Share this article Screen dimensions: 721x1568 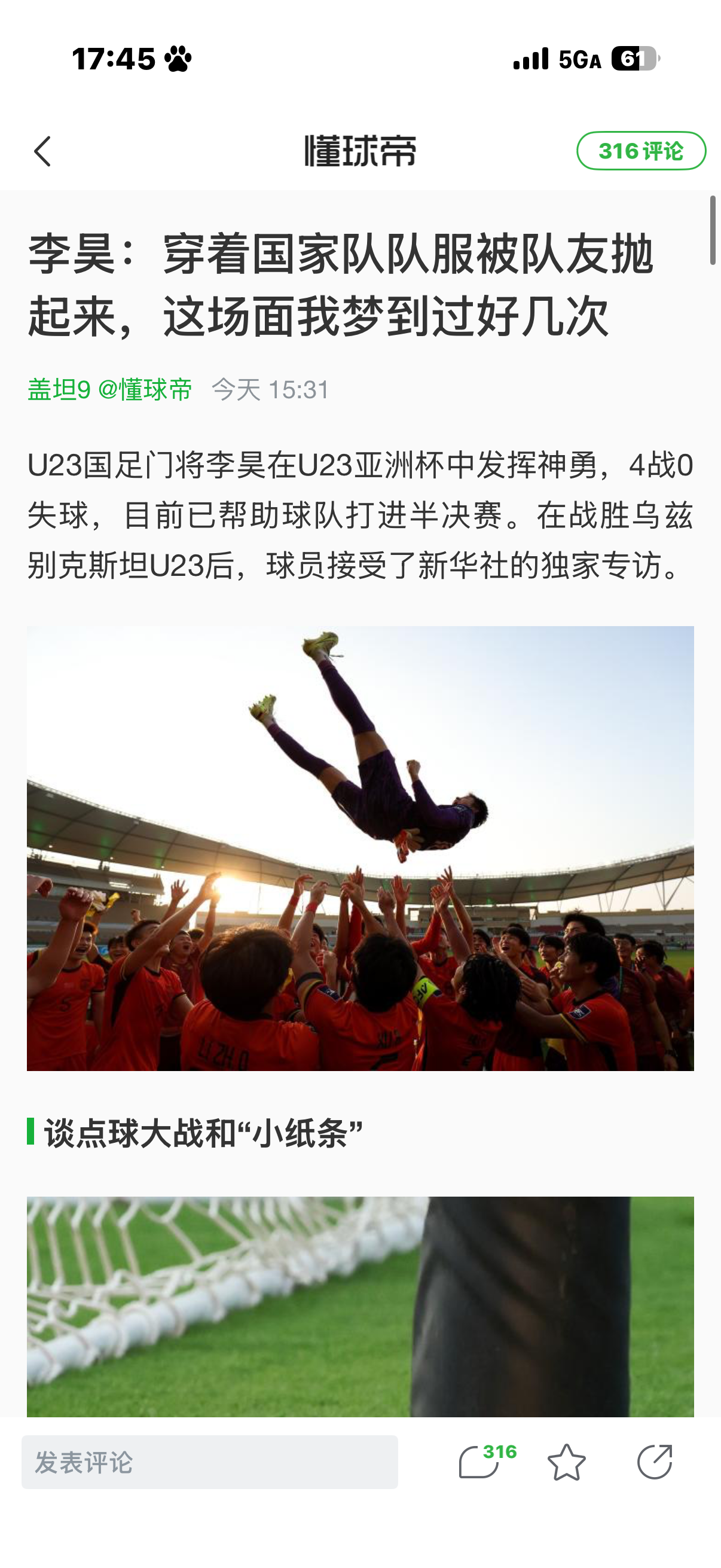tap(655, 1462)
